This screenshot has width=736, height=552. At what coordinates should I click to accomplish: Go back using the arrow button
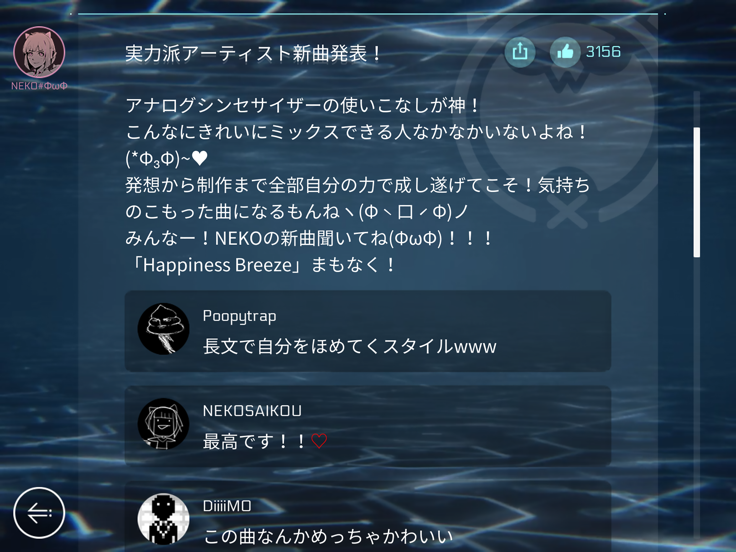tap(39, 513)
